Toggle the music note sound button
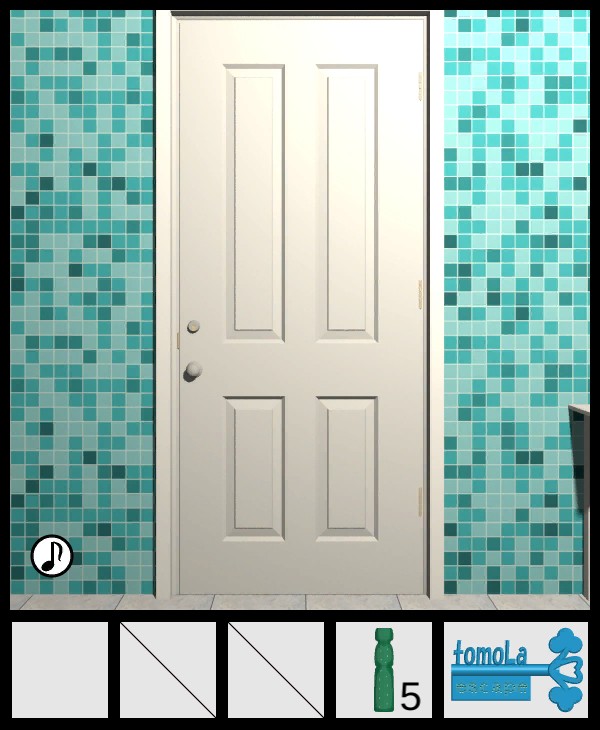The width and height of the screenshot is (600, 730). click(52, 556)
